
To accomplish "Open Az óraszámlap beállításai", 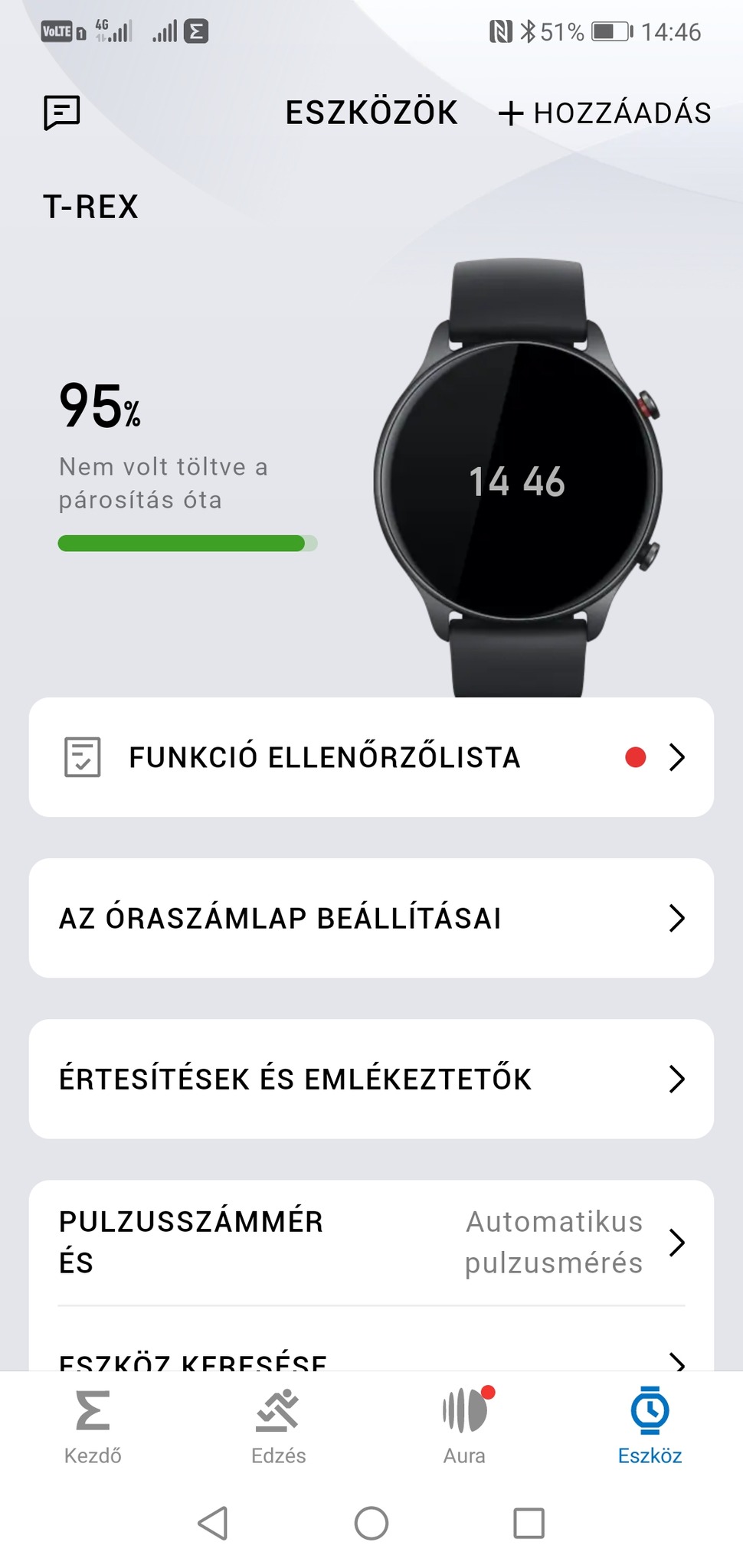I will click(371, 918).
